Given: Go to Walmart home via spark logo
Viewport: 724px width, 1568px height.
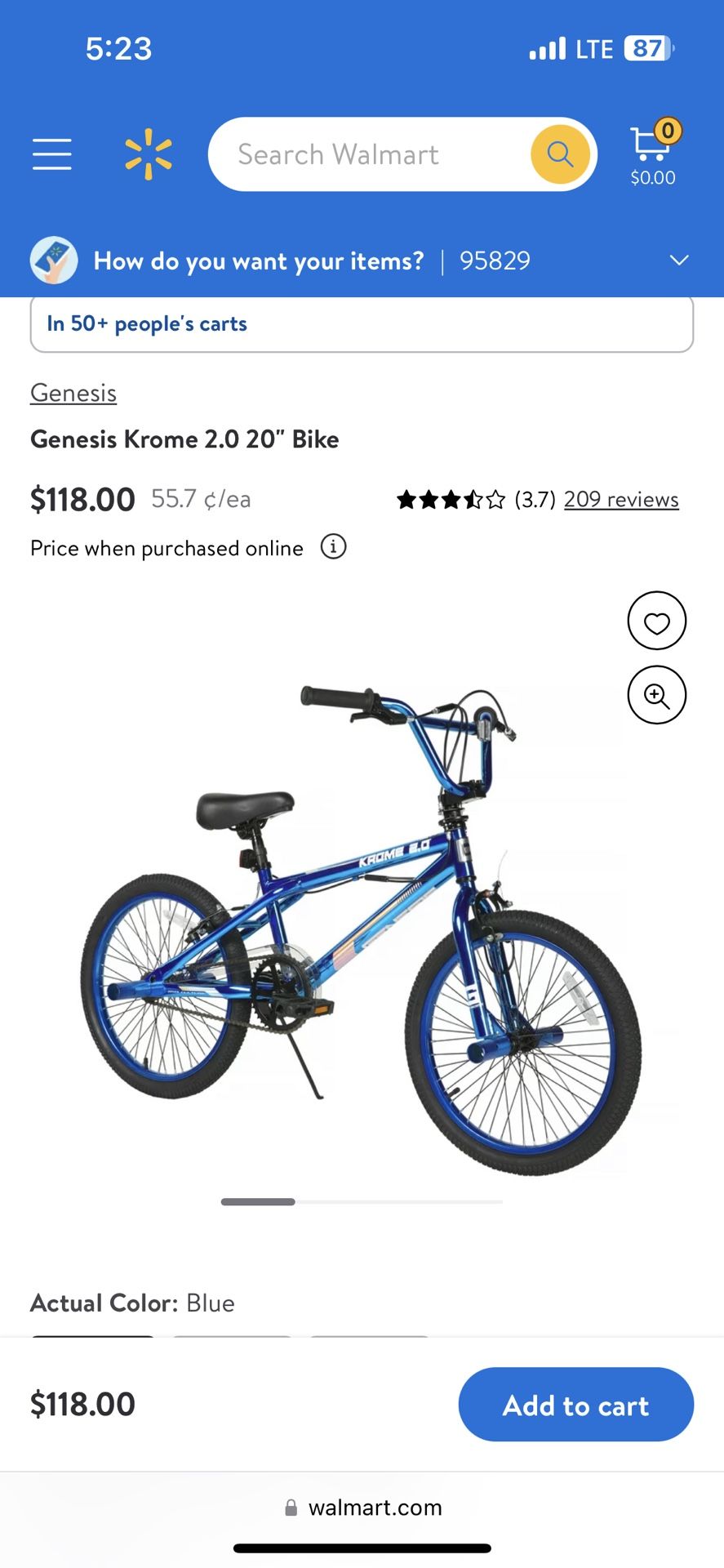Looking at the screenshot, I should [149, 154].
